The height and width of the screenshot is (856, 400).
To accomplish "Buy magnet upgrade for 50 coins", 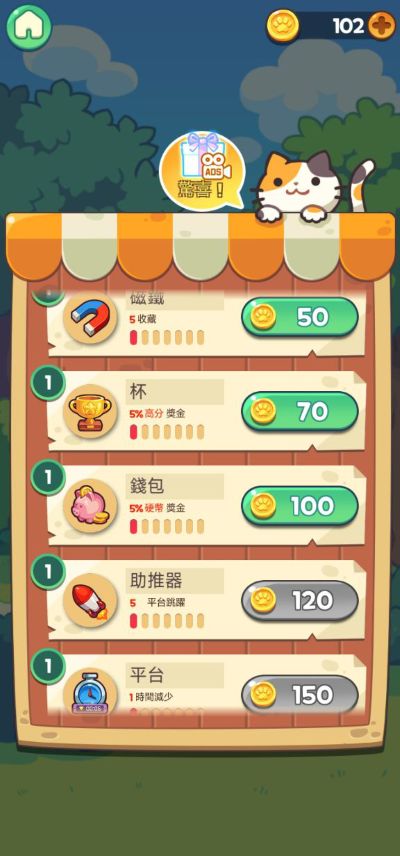I will (x=300, y=317).
